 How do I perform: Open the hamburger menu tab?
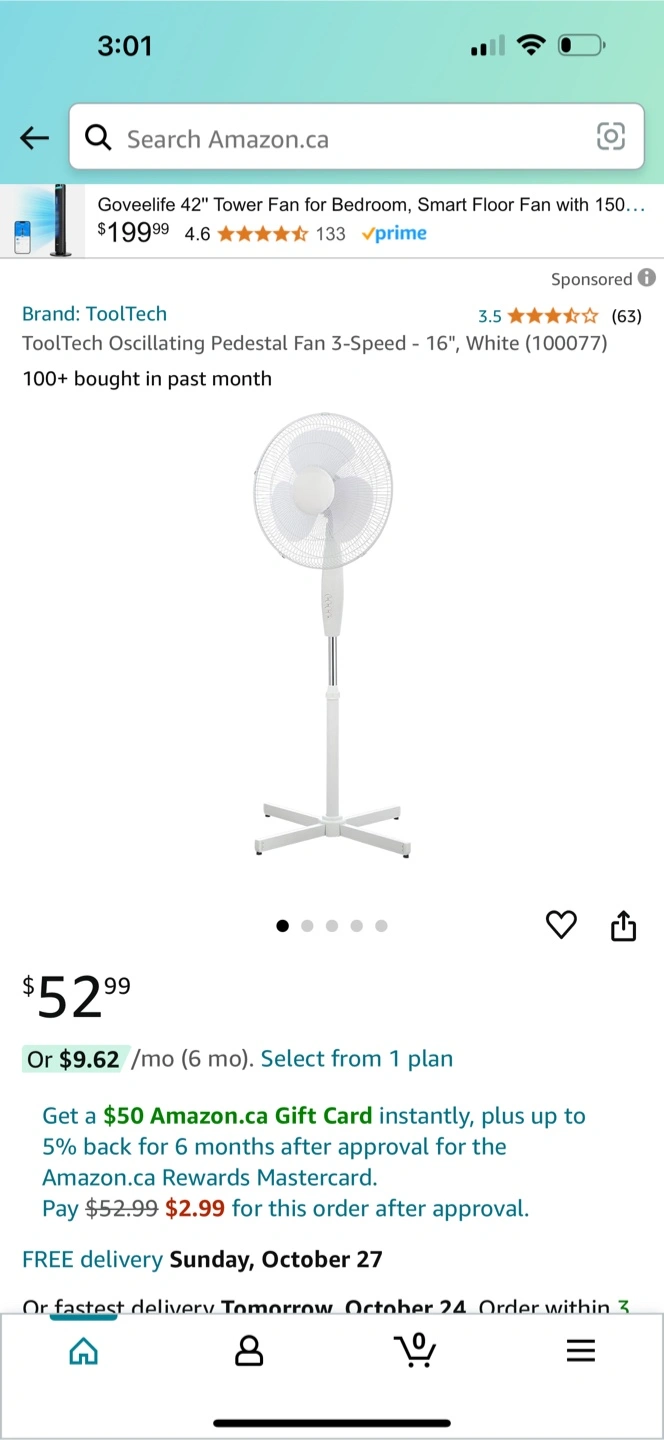[580, 1352]
